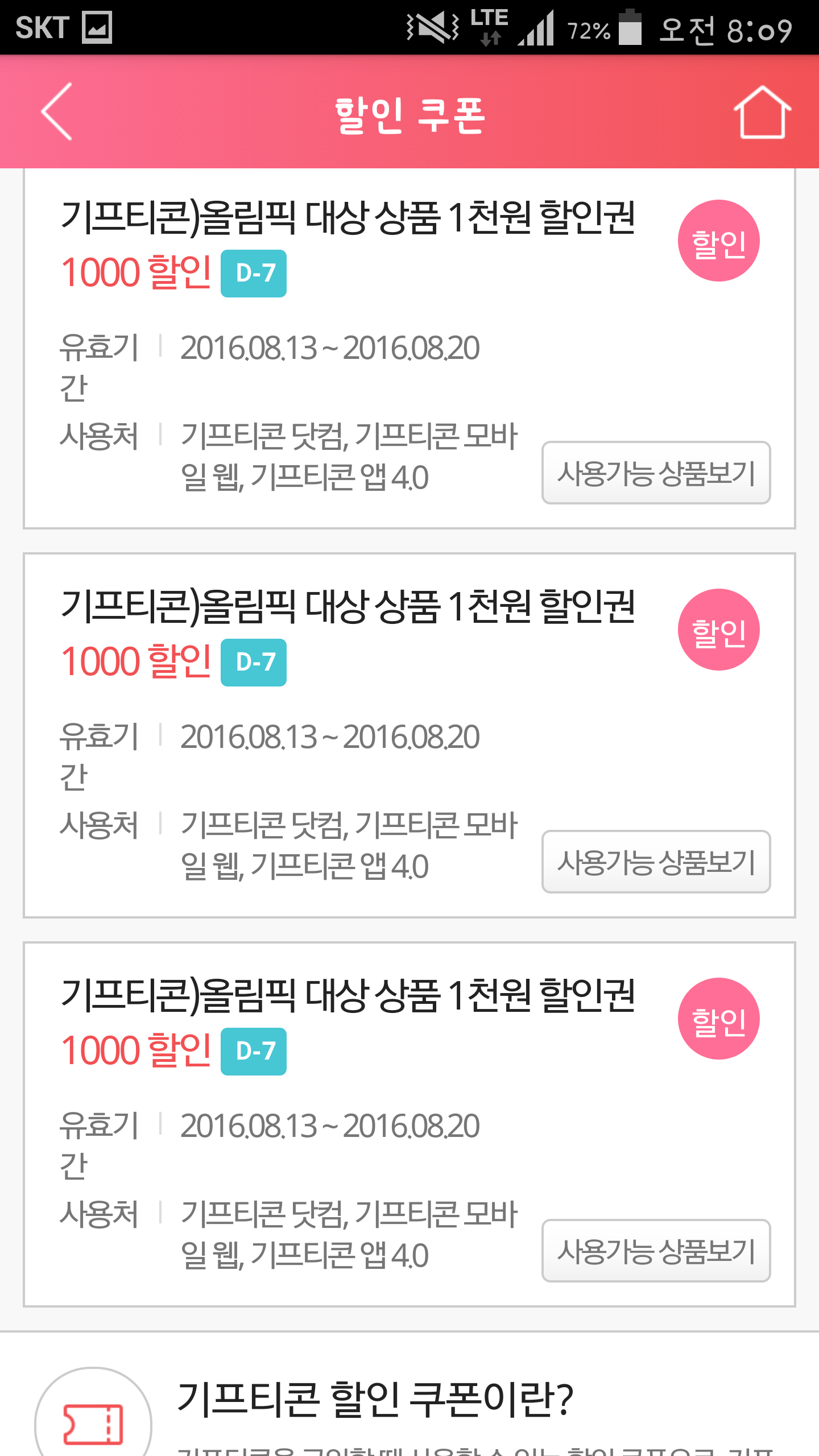View 사용가능 상품보기 for the second coupon

click(x=656, y=862)
